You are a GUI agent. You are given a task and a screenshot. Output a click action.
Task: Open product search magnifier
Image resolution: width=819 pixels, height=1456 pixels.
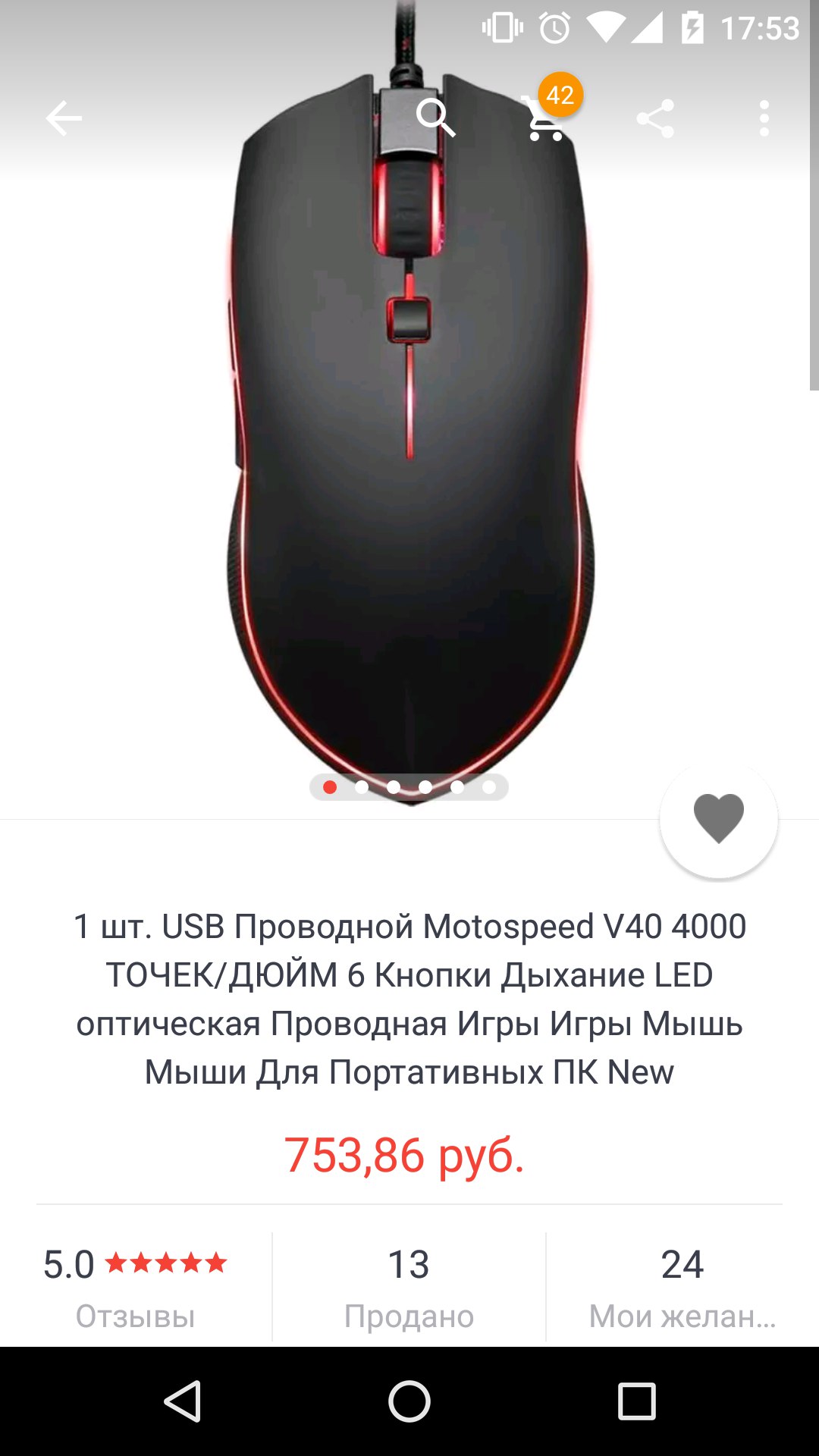click(x=435, y=118)
